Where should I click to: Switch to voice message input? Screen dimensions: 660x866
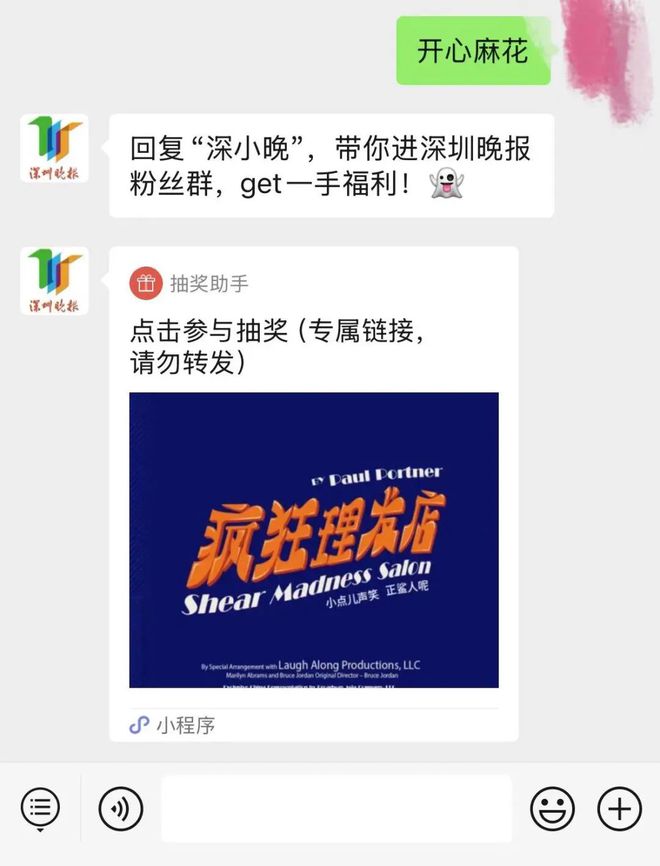[121, 808]
